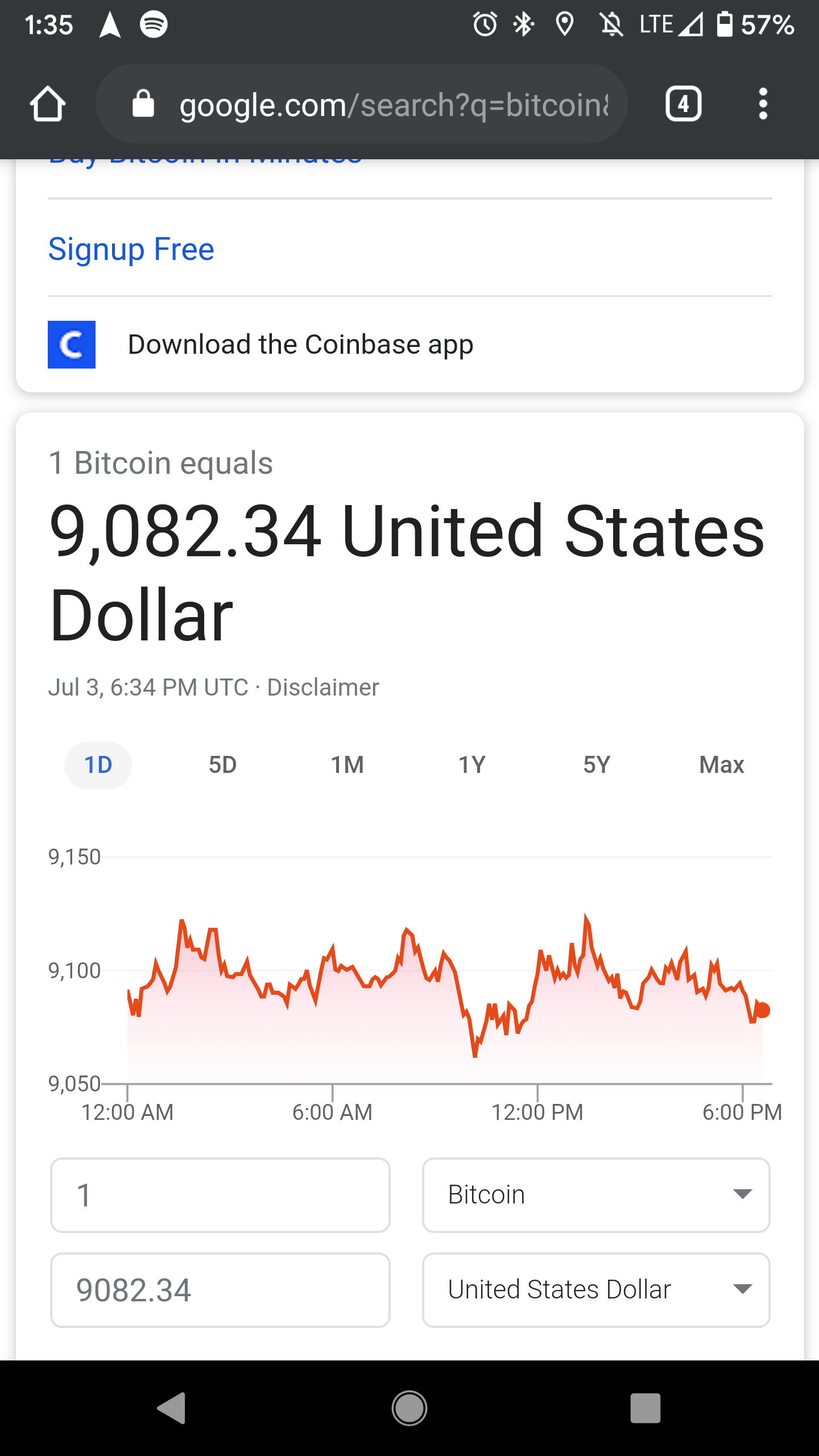Expand the United States Dollar dropdown
The width and height of the screenshot is (819, 1456).
tap(596, 1290)
